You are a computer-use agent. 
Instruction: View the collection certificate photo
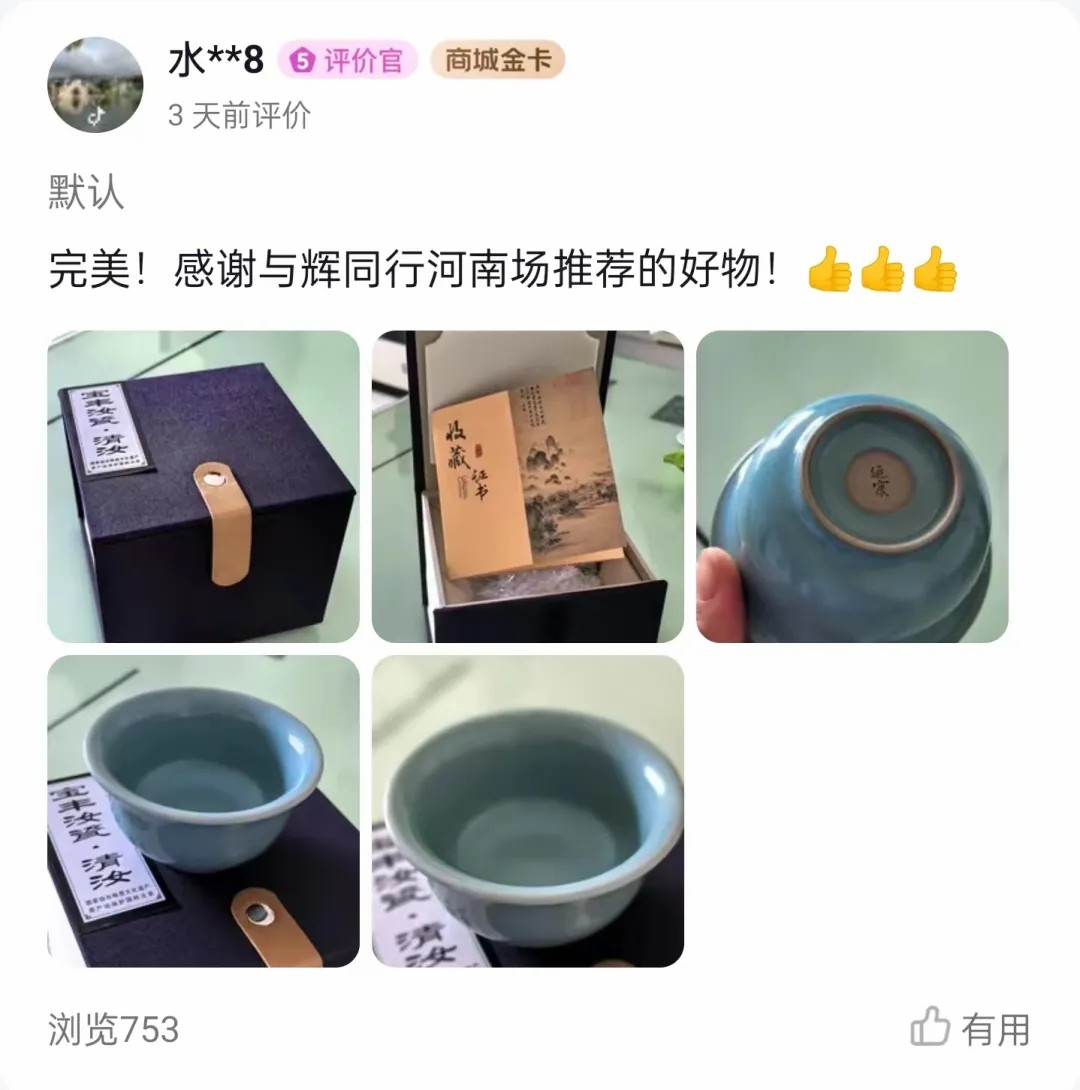pos(527,486)
